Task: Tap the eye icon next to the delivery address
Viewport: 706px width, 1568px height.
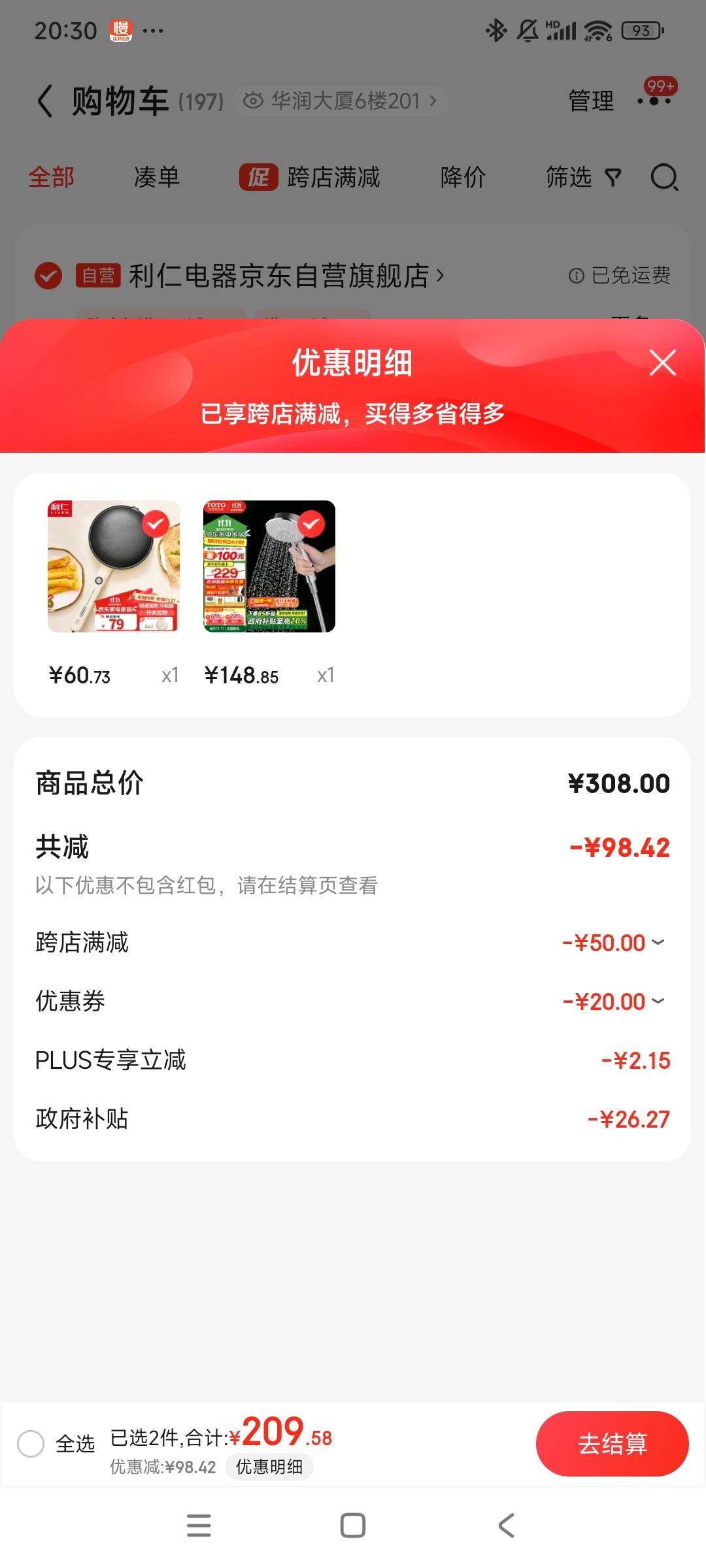Action: (x=254, y=100)
